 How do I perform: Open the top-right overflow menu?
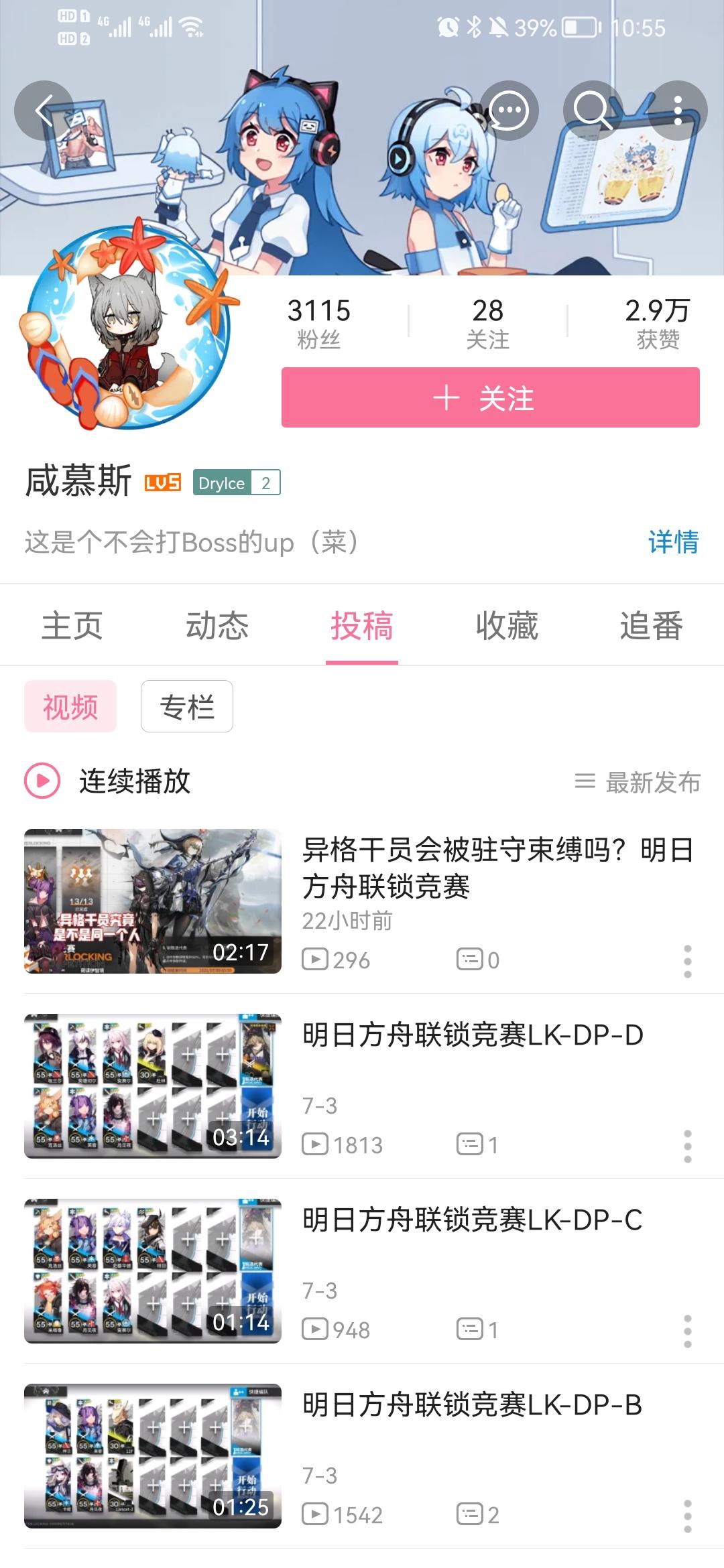coord(678,111)
